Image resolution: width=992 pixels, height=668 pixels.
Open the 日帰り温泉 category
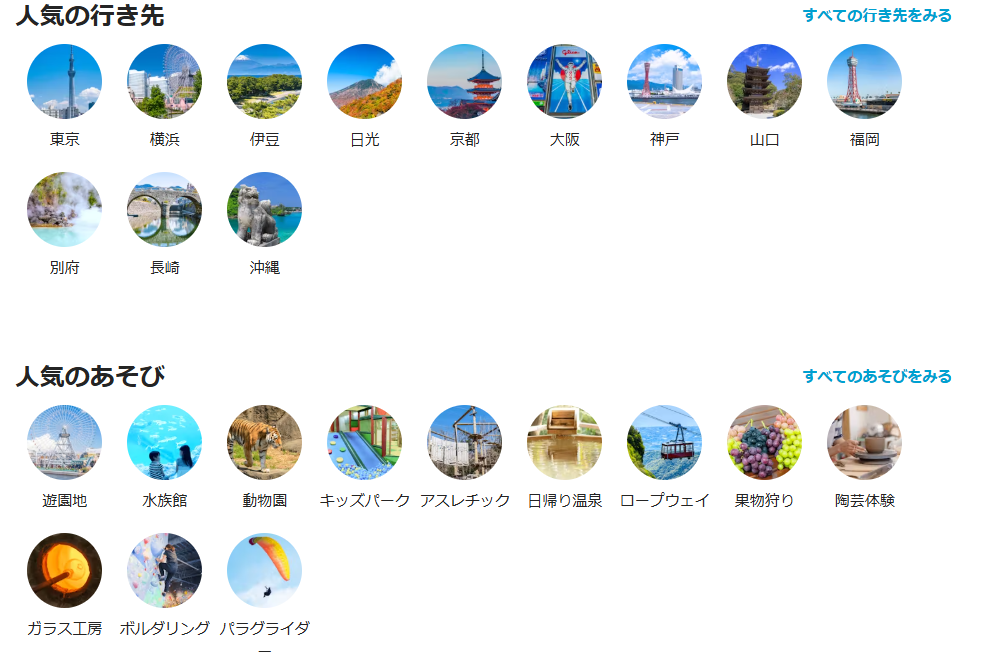[x=564, y=443]
